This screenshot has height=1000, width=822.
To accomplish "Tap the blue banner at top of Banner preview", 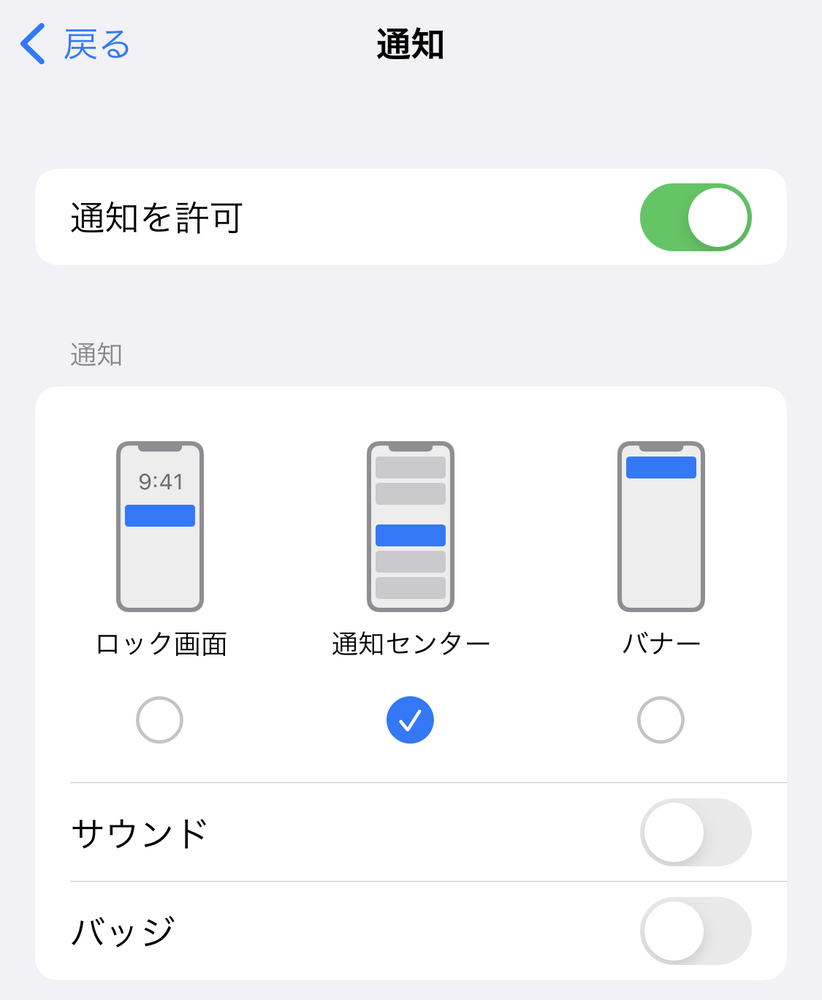I will point(661,466).
